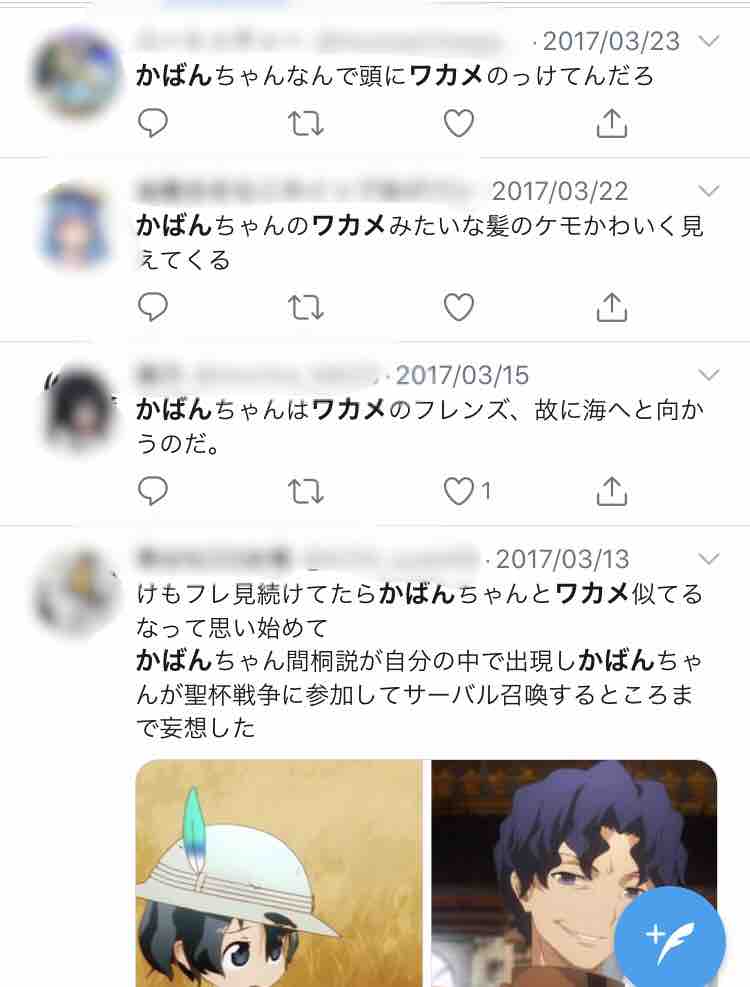750x987 pixels.
Task: Like the tweet with 1 like
Action: (458, 490)
